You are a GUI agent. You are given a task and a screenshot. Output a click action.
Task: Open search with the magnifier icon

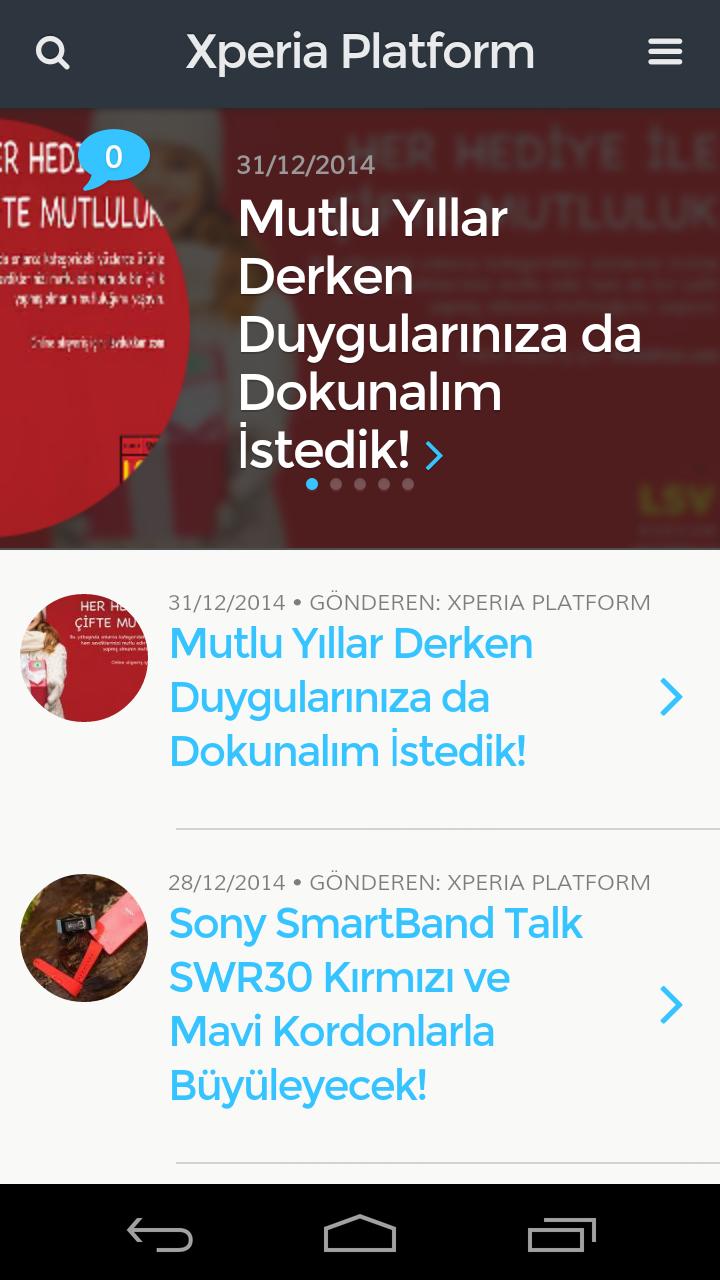pyautogui.click(x=53, y=51)
